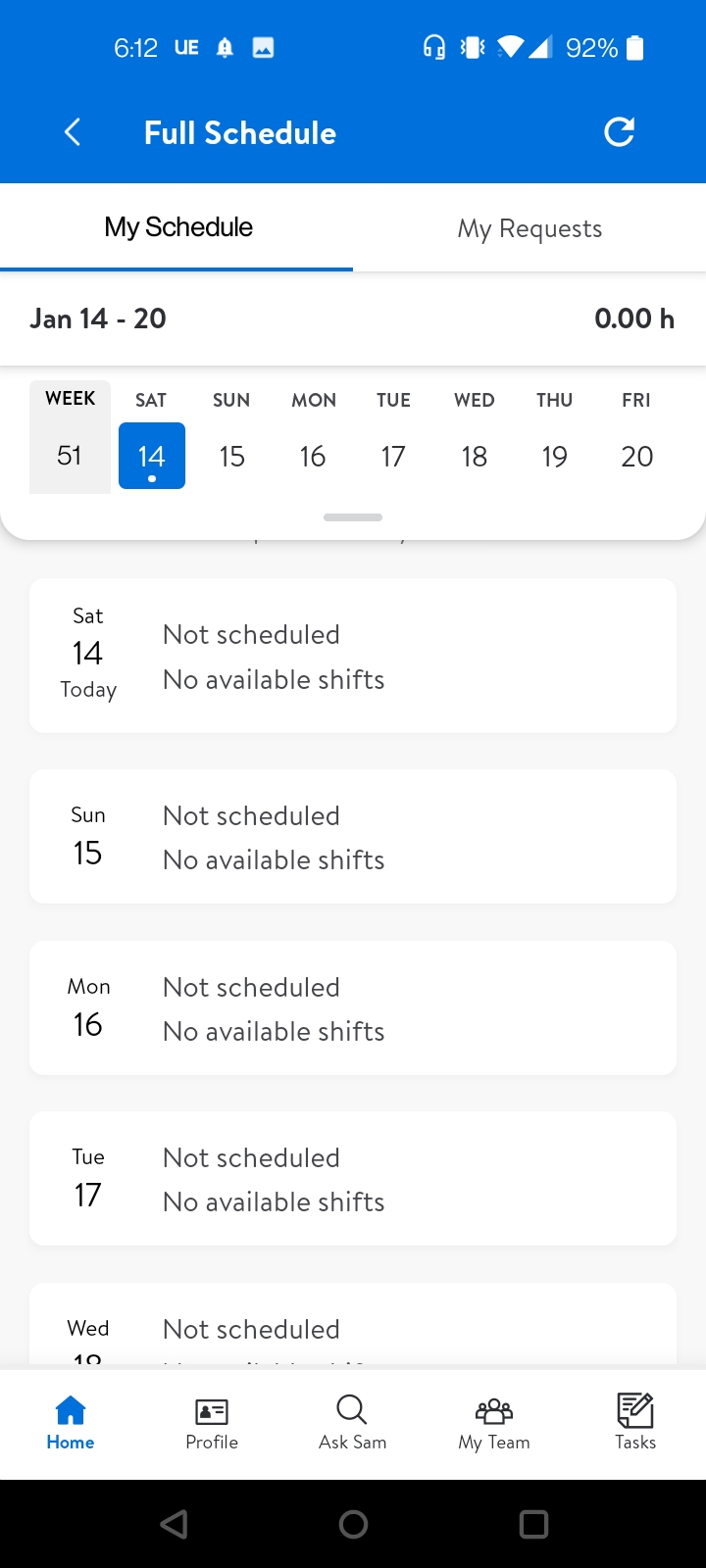The height and width of the screenshot is (1568, 706).
Task: Select Saturday the 14th in the week strip
Action: click(x=151, y=455)
